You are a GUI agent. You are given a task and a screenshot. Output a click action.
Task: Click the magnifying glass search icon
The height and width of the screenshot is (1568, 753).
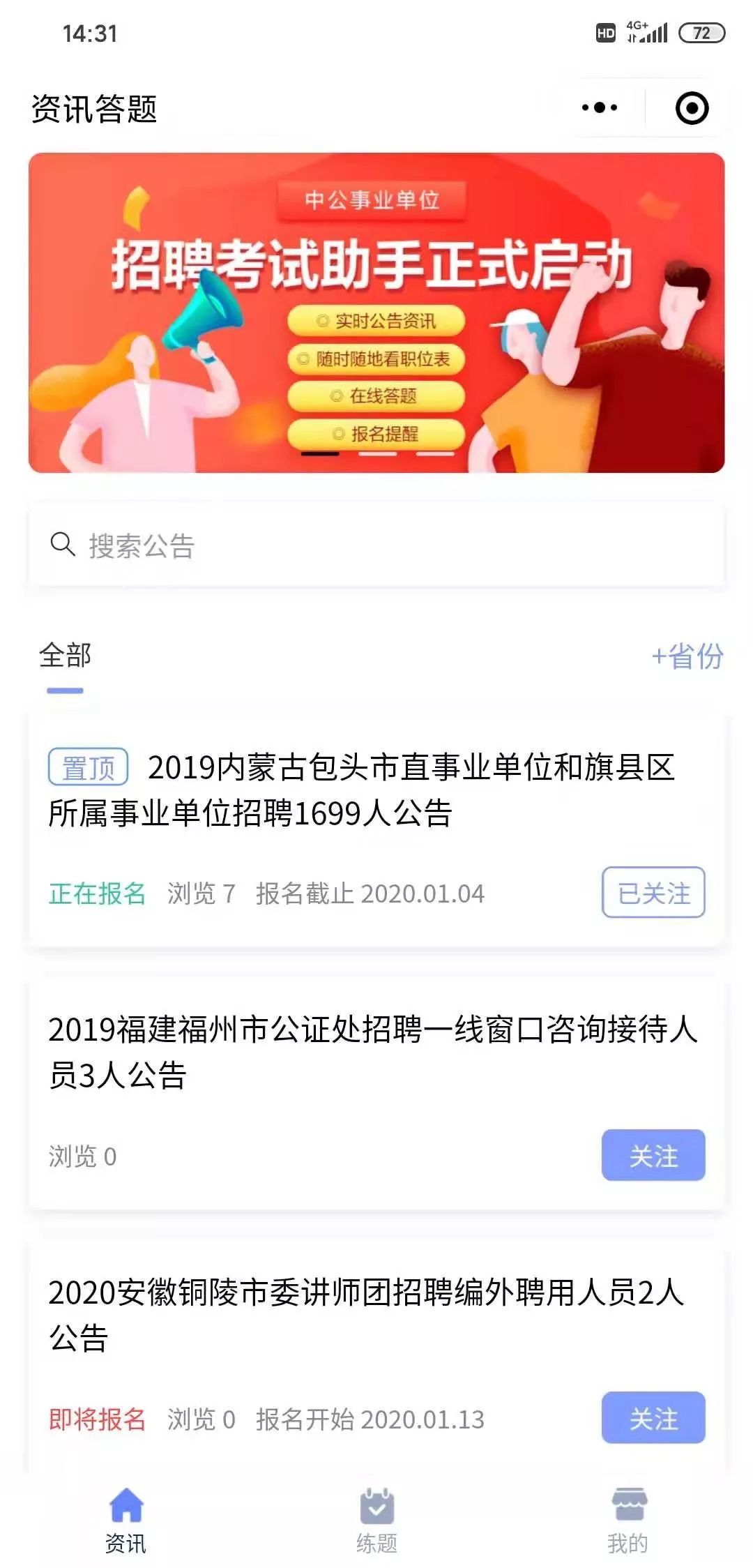pyautogui.click(x=63, y=544)
